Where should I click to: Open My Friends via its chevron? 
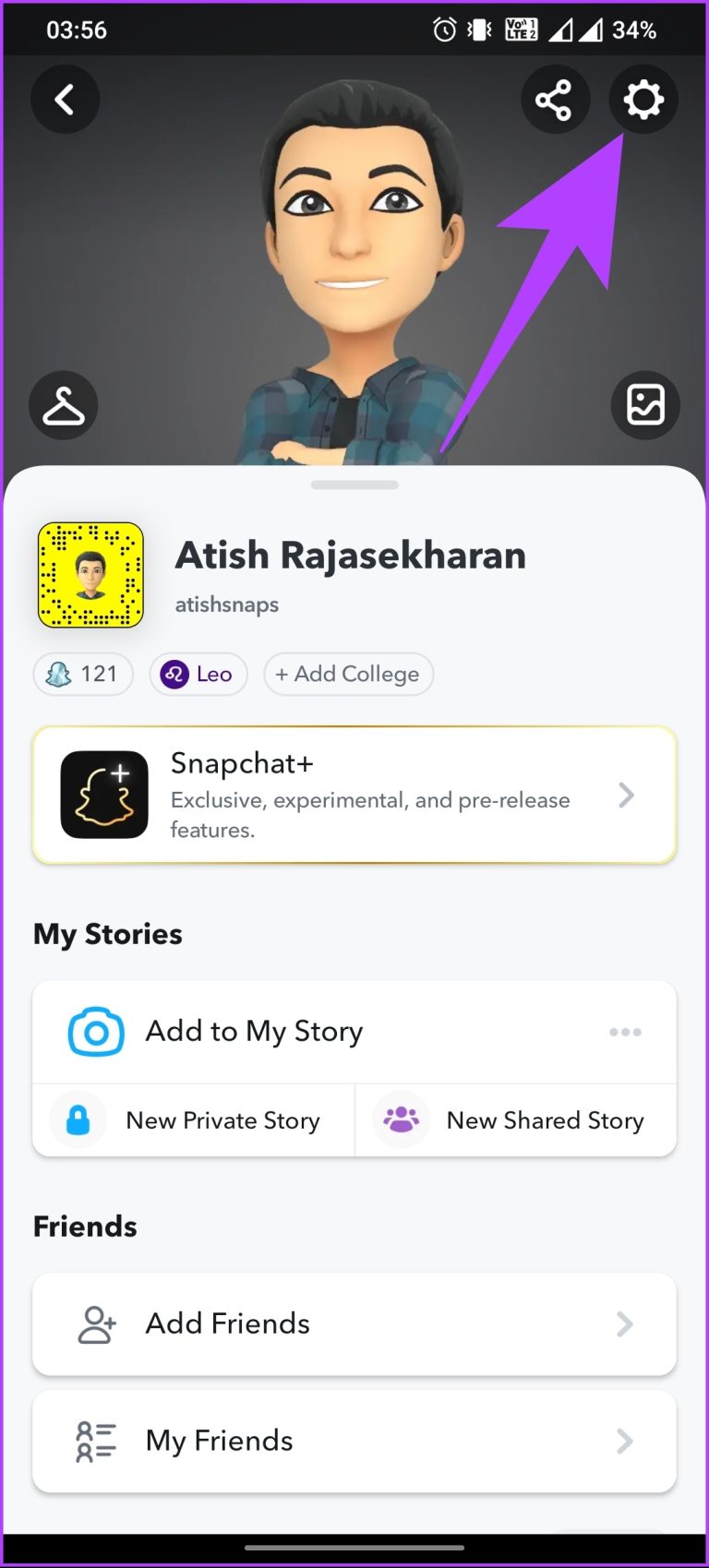pyautogui.click(x=624, y=1441)
